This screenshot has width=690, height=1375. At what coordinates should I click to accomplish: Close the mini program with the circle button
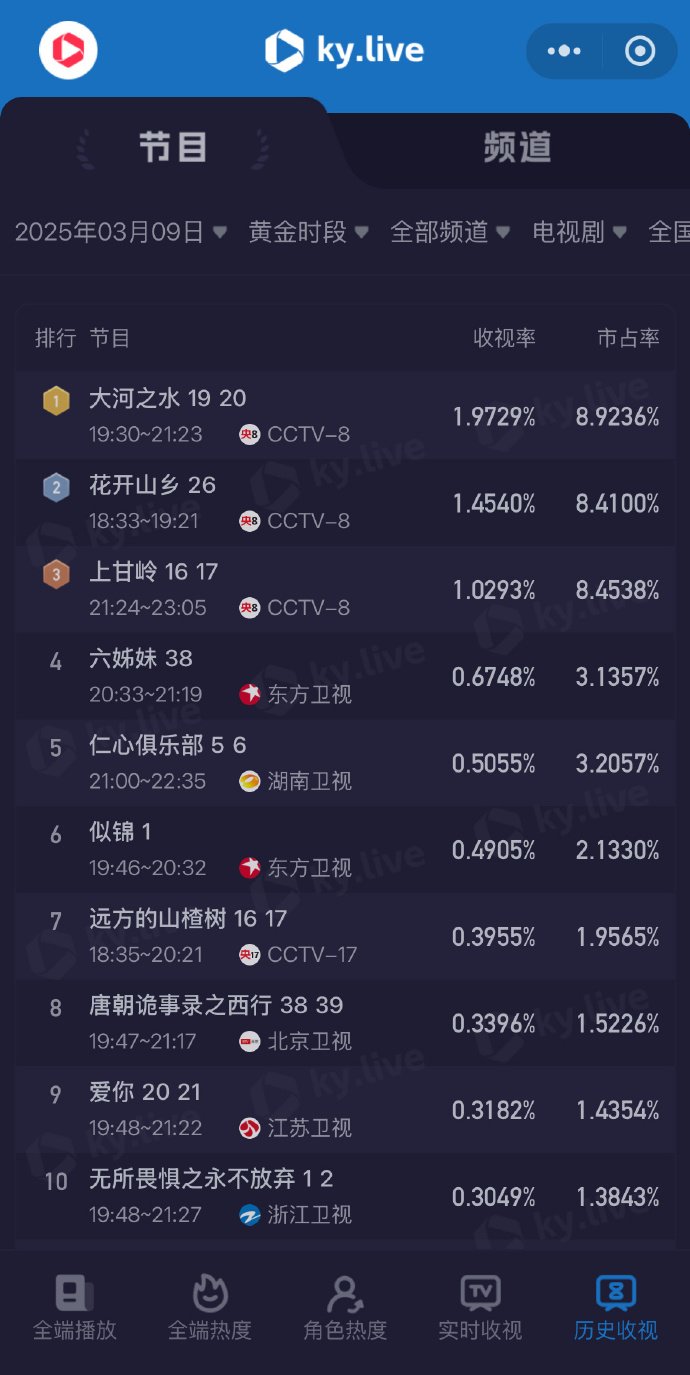640,51
